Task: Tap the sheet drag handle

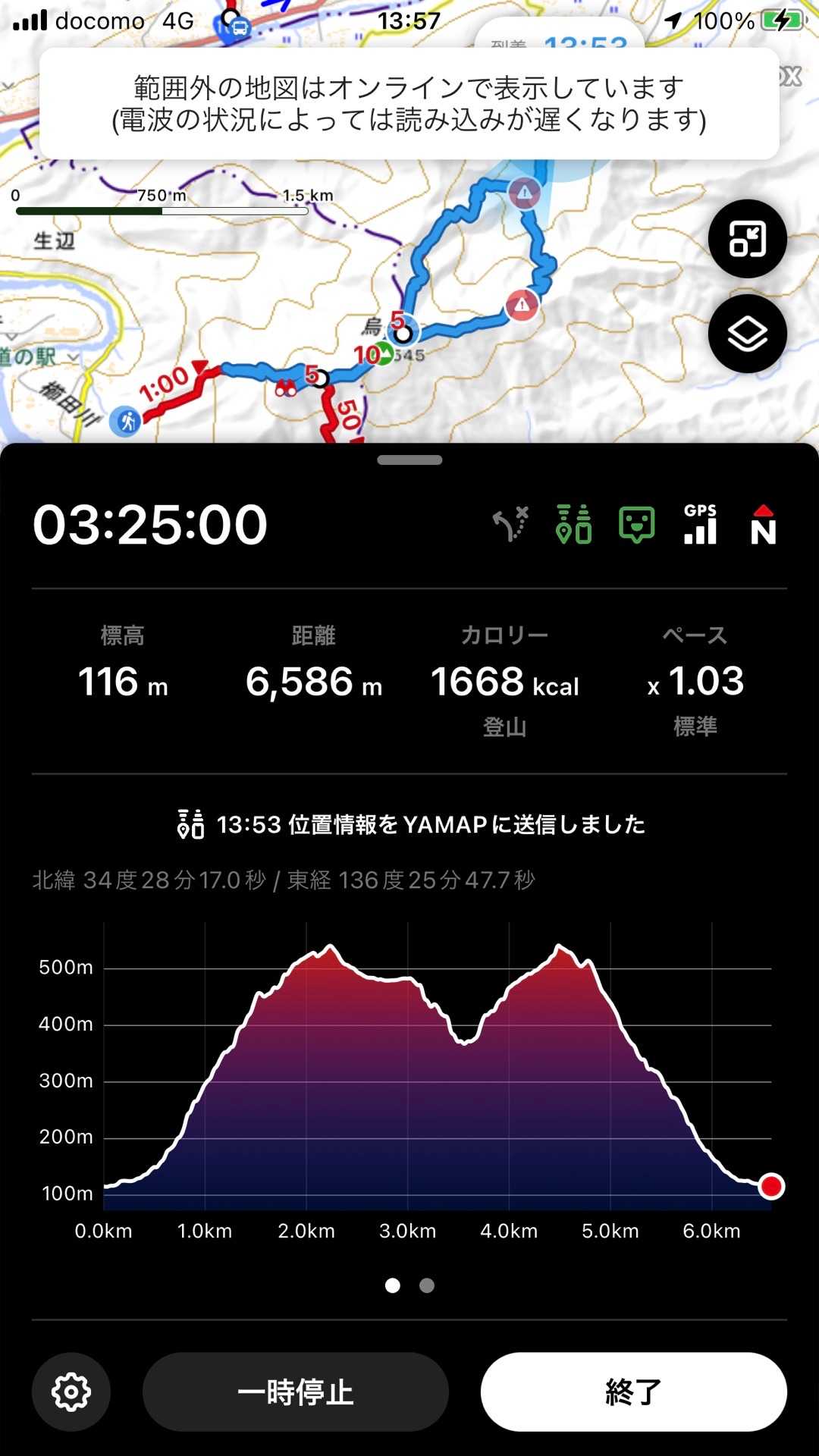Action: 409,460
